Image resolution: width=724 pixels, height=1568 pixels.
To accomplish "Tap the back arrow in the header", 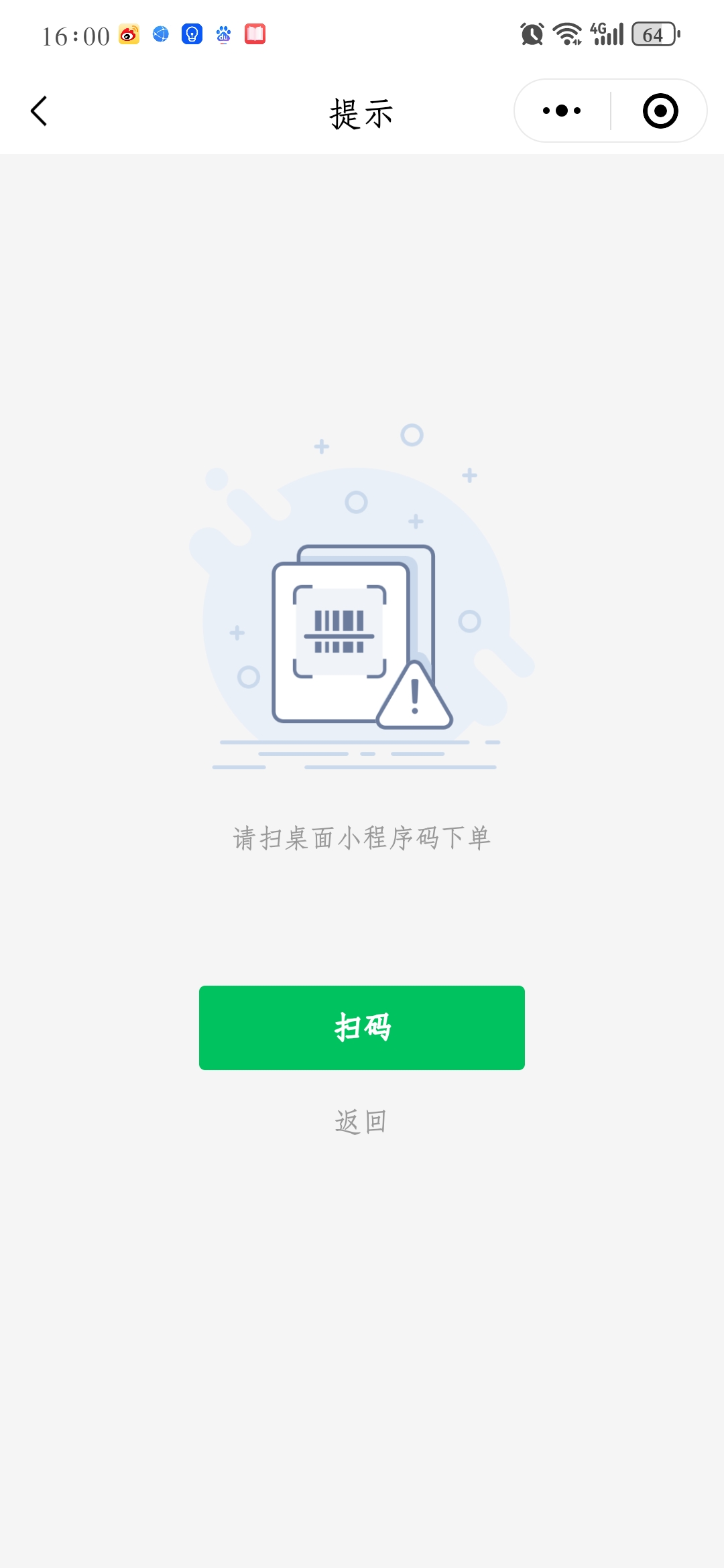I will tap(39, 111).
